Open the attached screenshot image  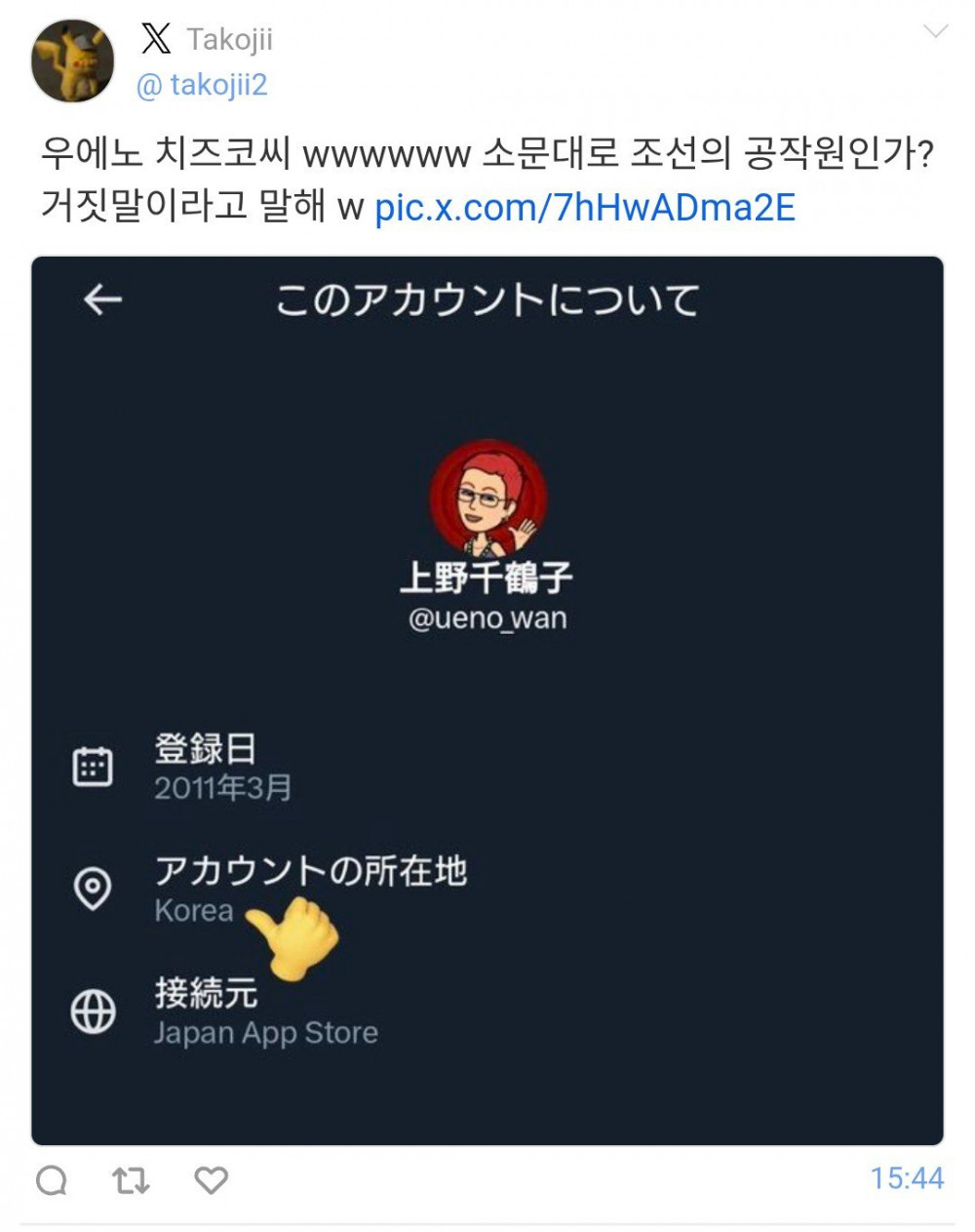[x=487, y=699]
